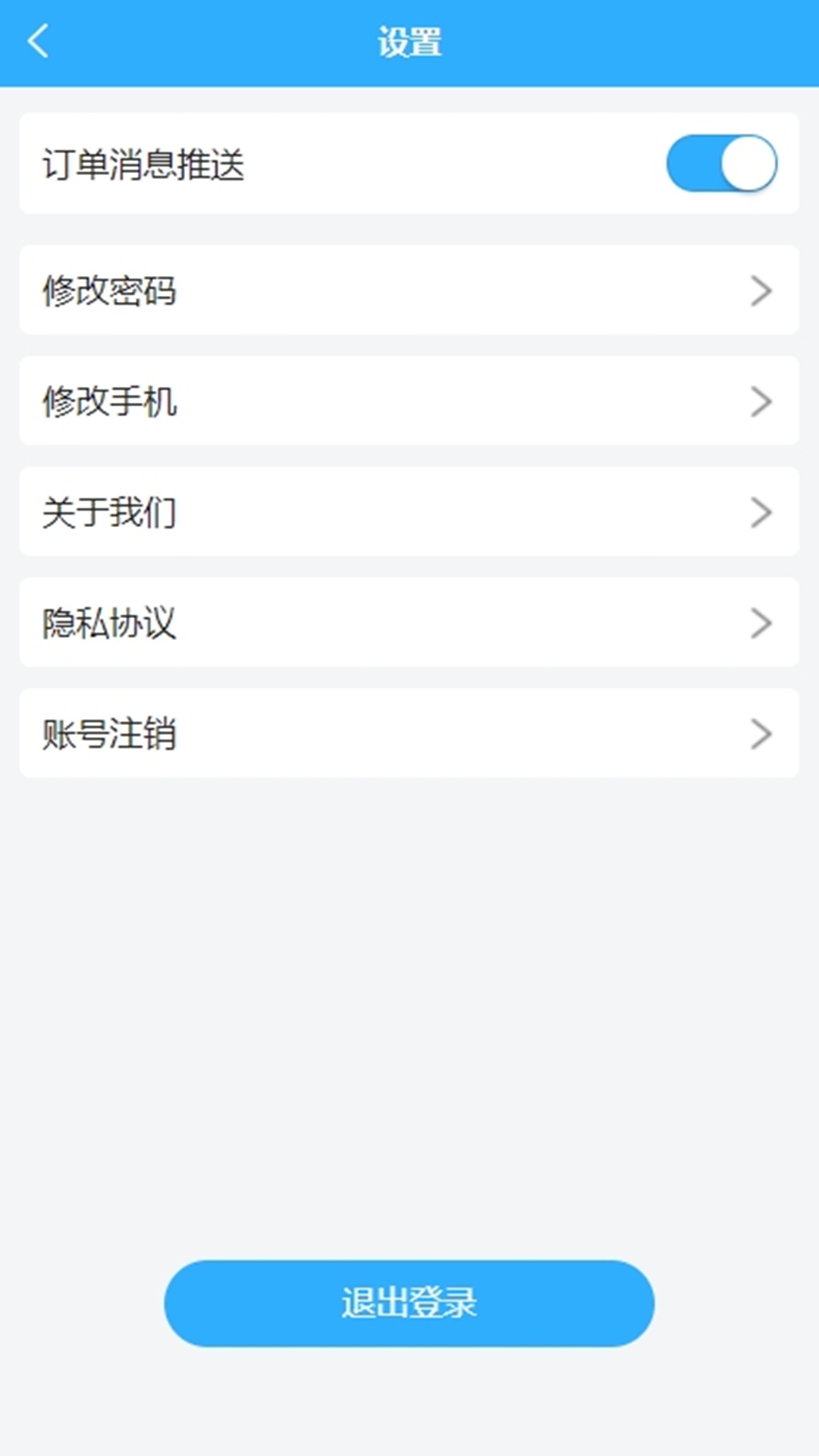The height and width of the screenshot is (1456, 819).
Task: Open the 修改手机 option
Action: click(x=409, y=402)
